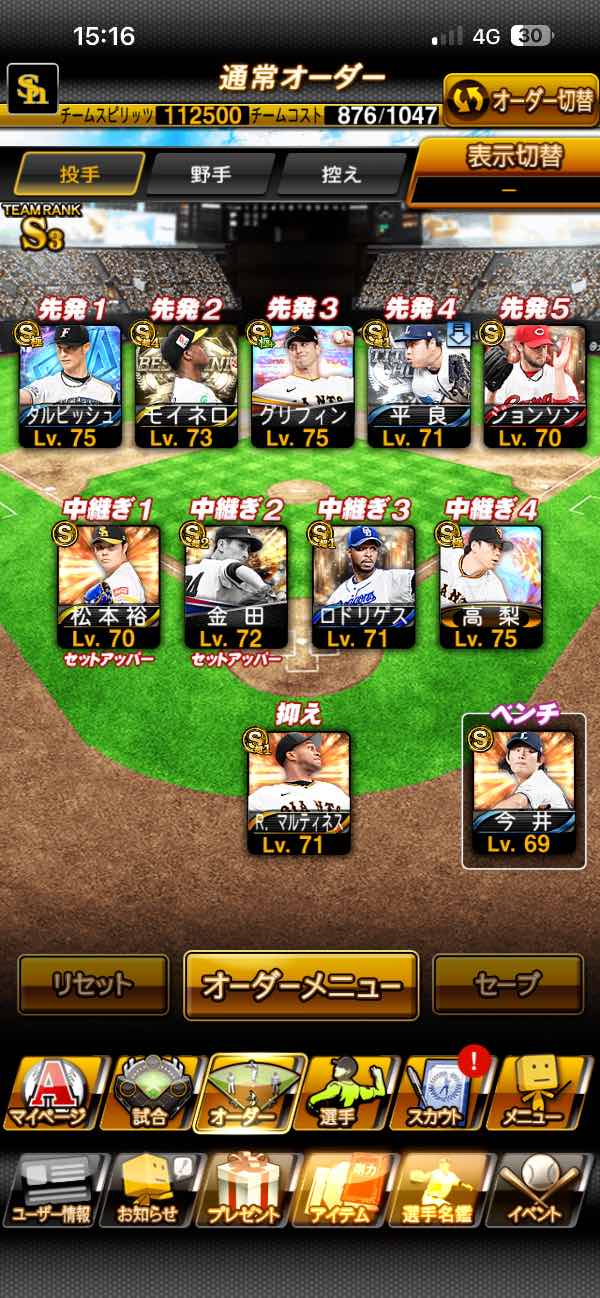Go to マイページ
The height and width of the screenshot is (1298, 600).
click(x=50, y=1095)
